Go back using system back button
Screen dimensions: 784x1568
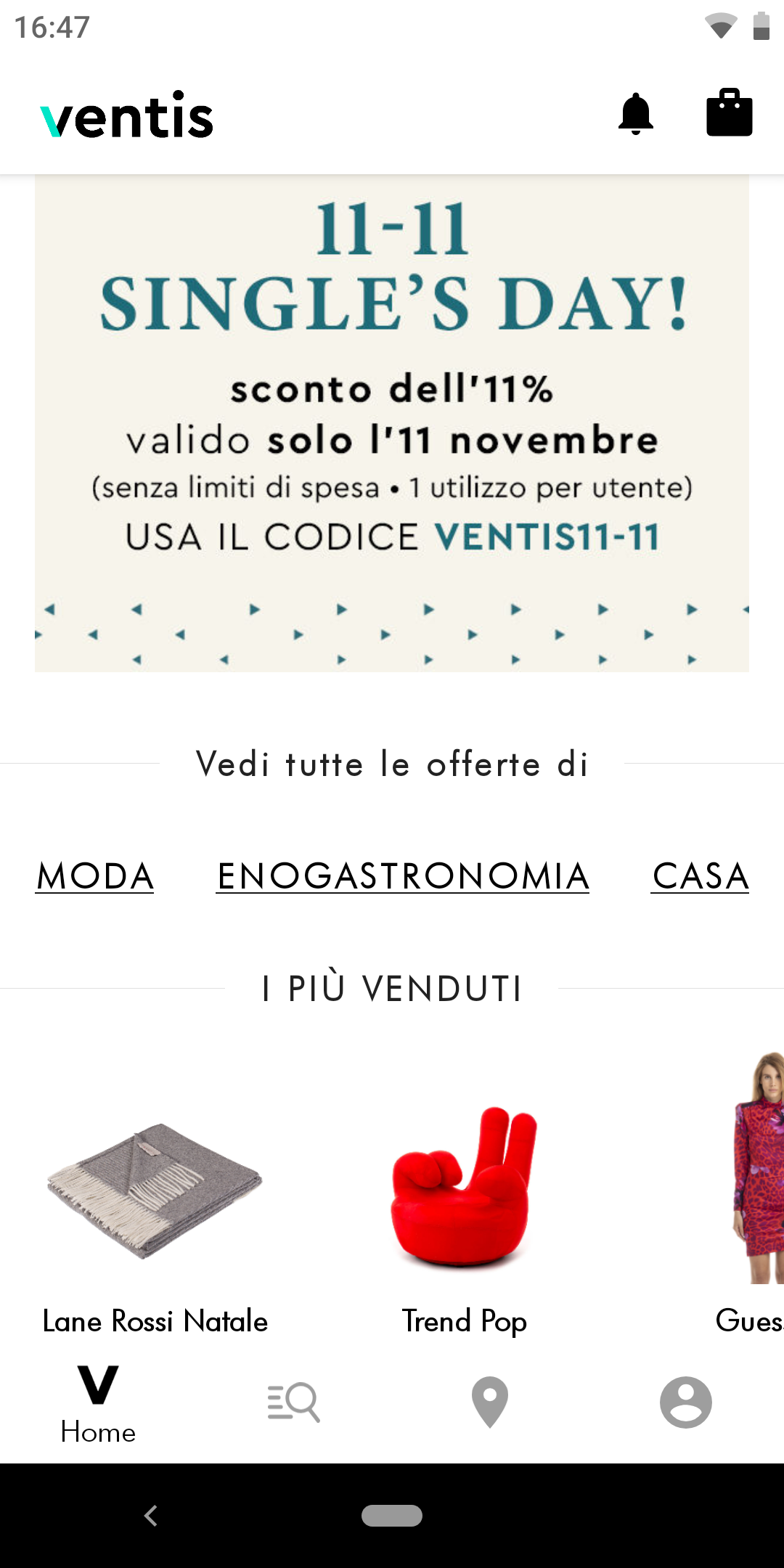pos(151,1516)
